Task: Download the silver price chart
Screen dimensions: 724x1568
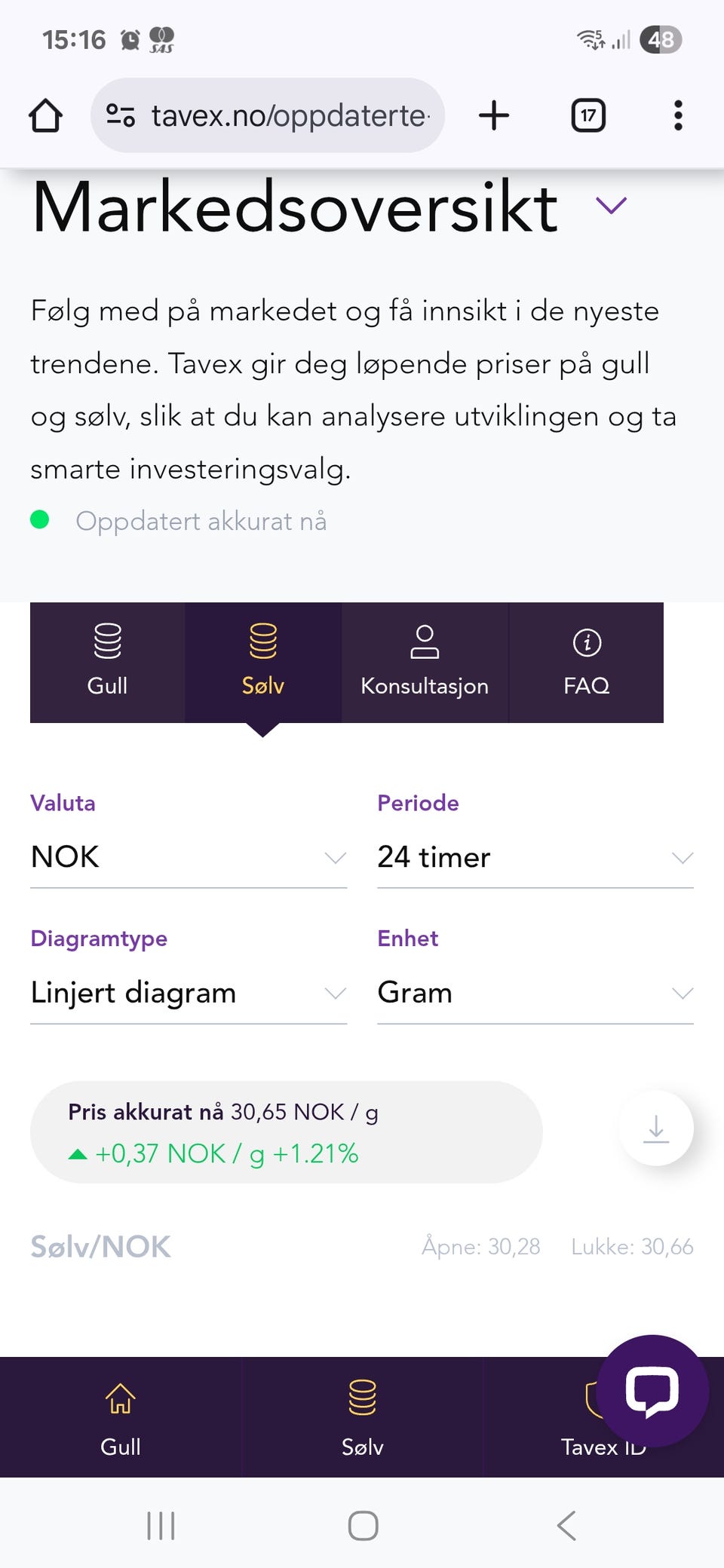Action: [656, 1129]
